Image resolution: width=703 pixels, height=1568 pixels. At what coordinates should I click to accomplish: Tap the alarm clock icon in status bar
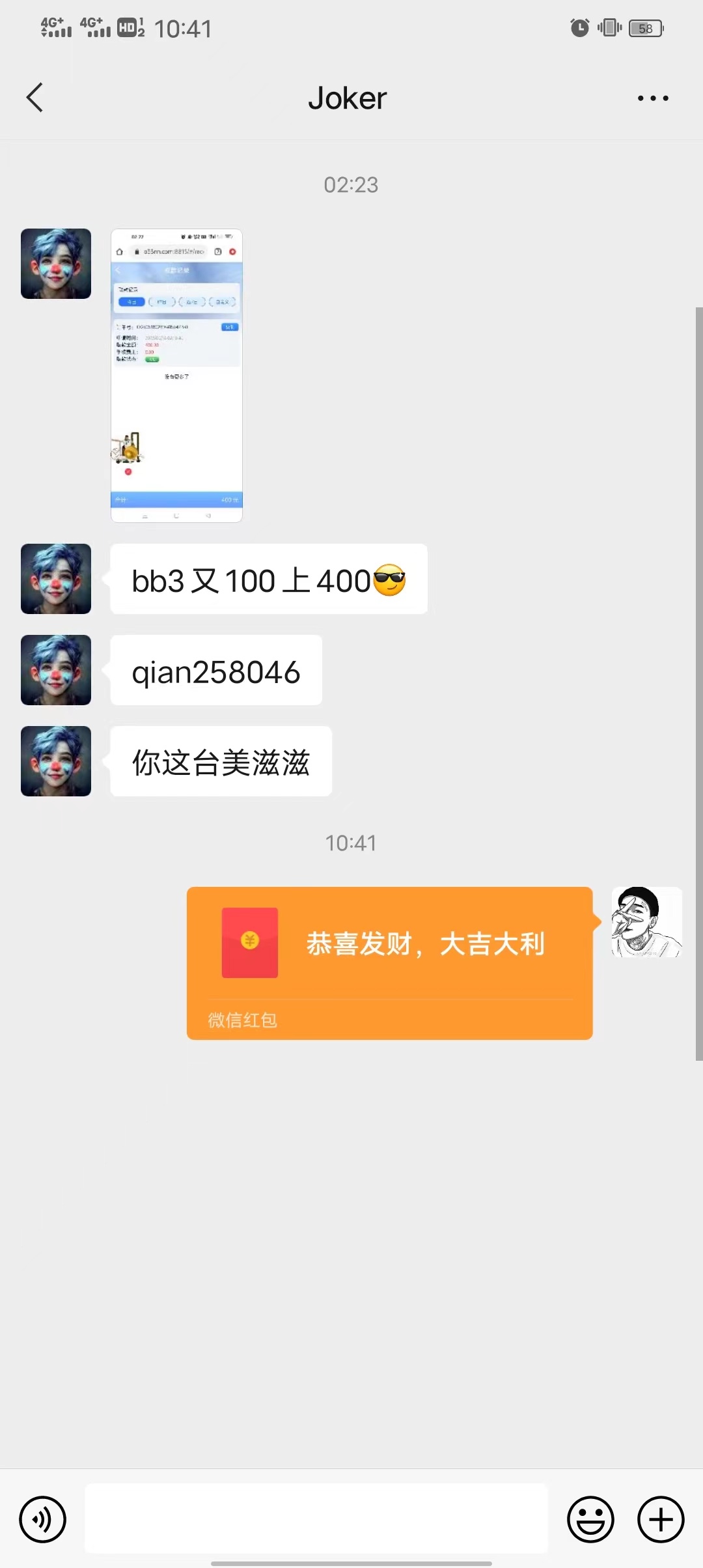click(x=579, y=27)
